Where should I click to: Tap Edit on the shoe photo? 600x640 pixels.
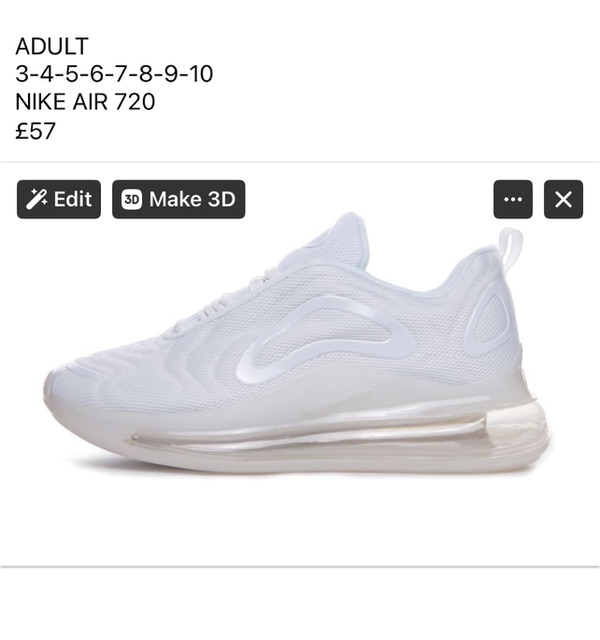coord(59,199)
